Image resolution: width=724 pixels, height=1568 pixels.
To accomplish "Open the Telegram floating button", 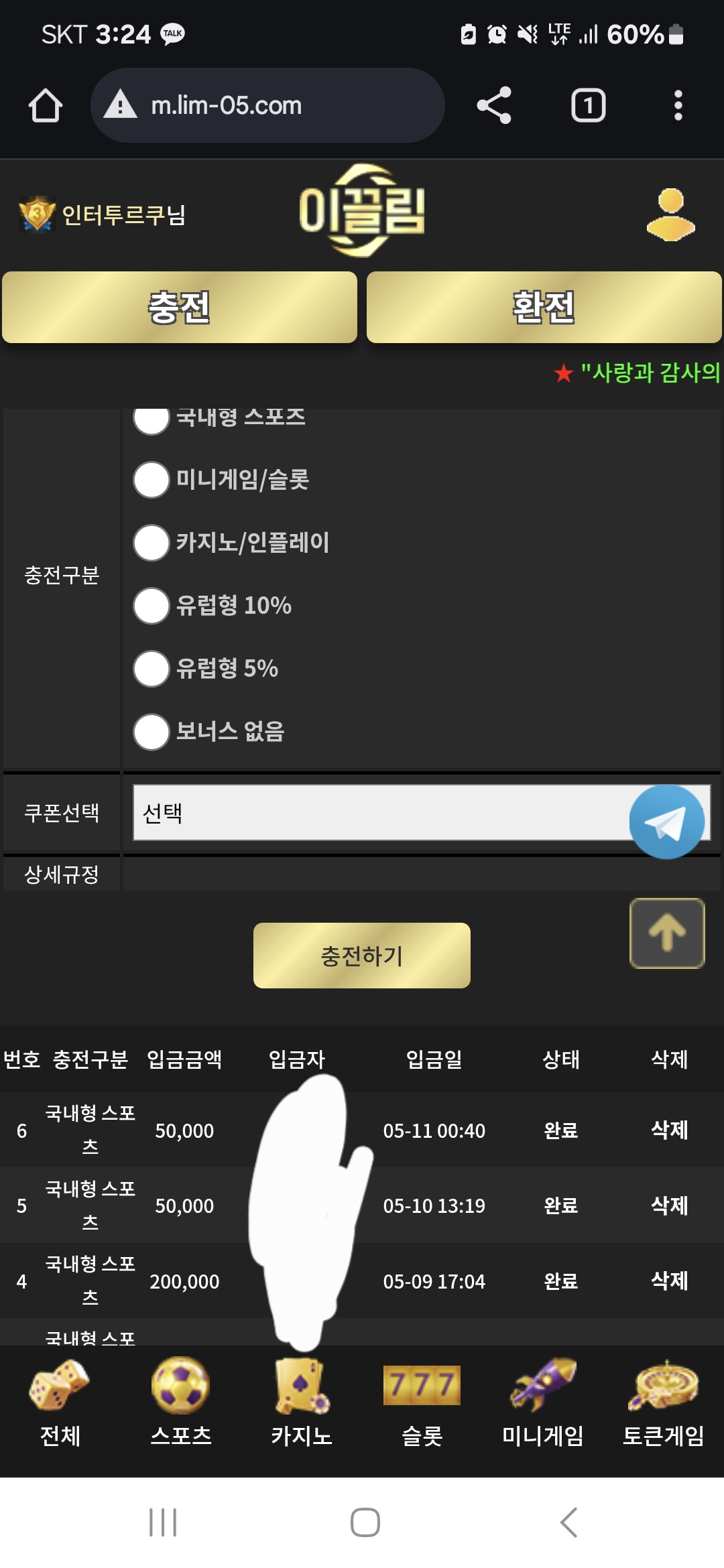I will (667, 822).
